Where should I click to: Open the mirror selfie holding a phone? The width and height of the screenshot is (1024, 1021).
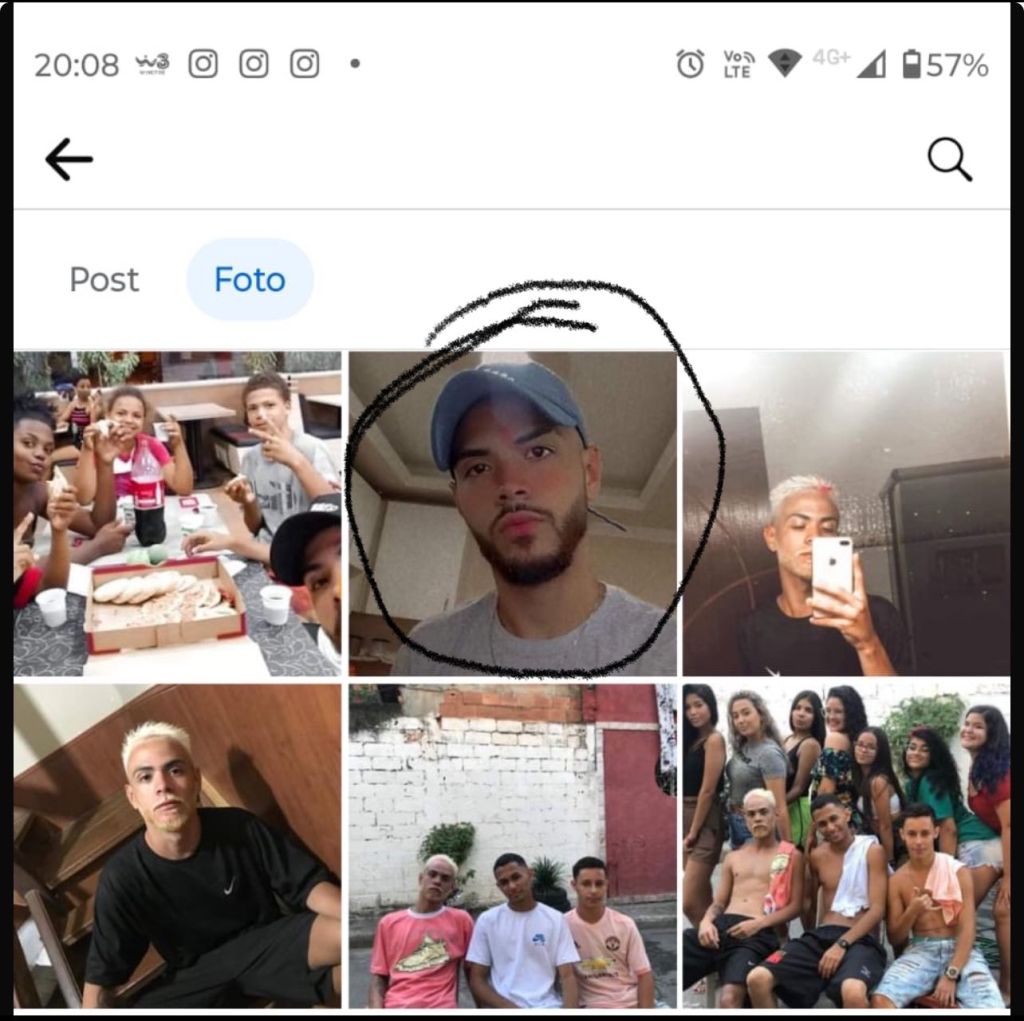pyautogui.click(x=846, y=513)
